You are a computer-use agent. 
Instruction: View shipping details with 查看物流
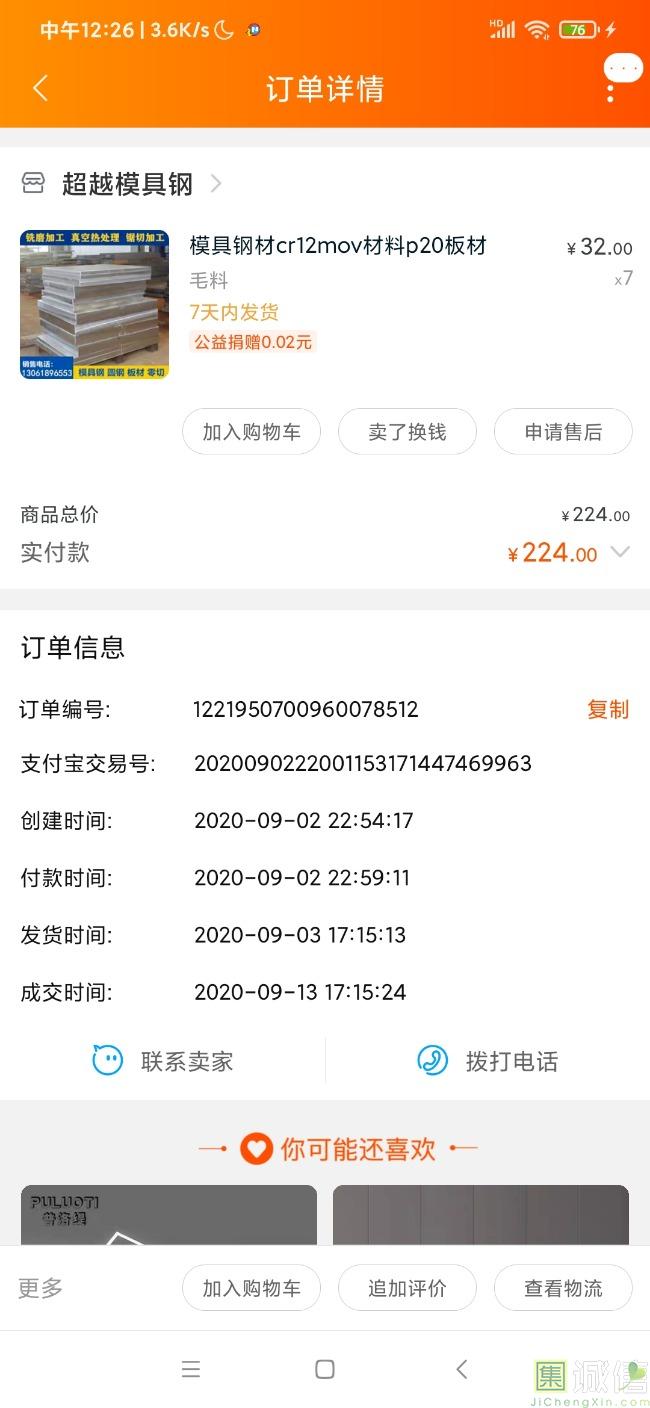click(x=563, y=1288)
